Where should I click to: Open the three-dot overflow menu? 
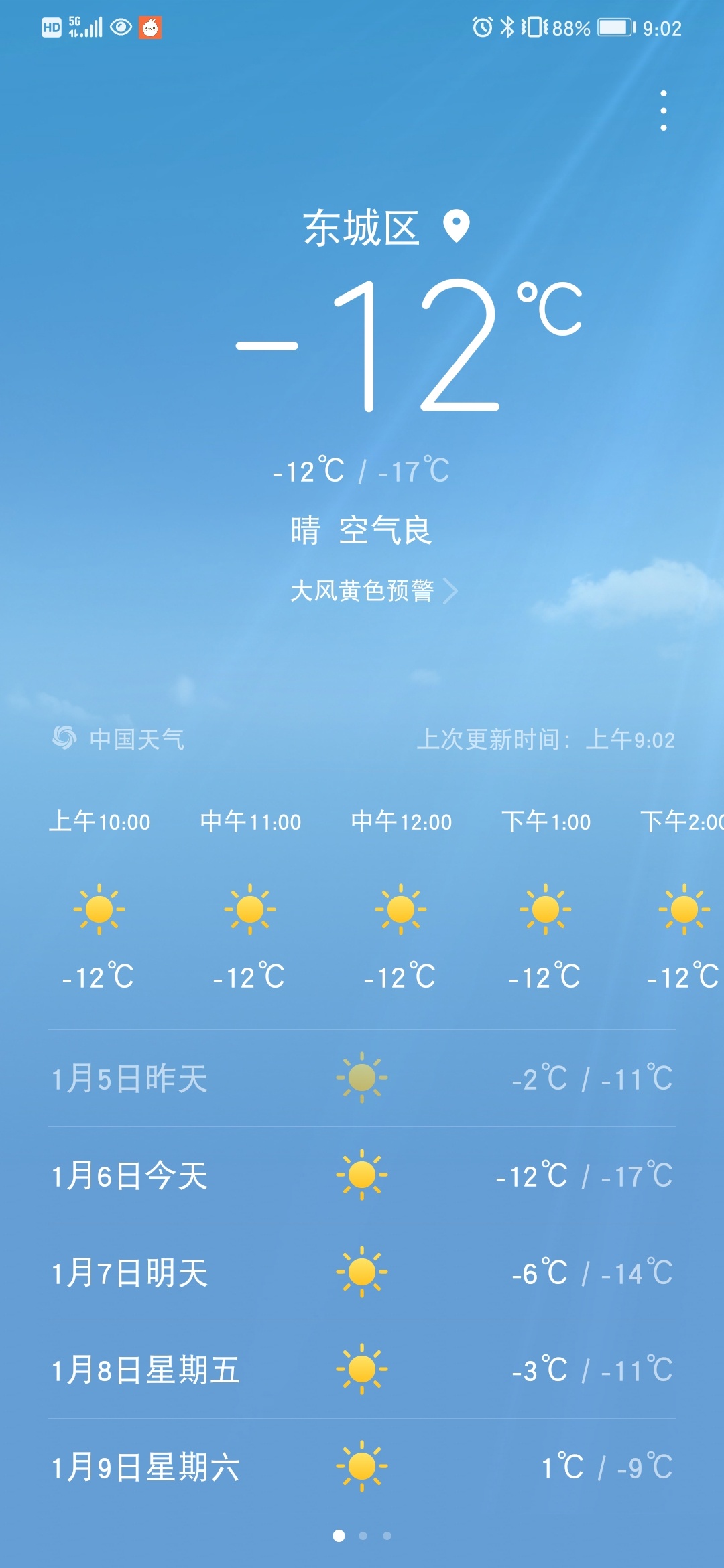tap(663, 111)
